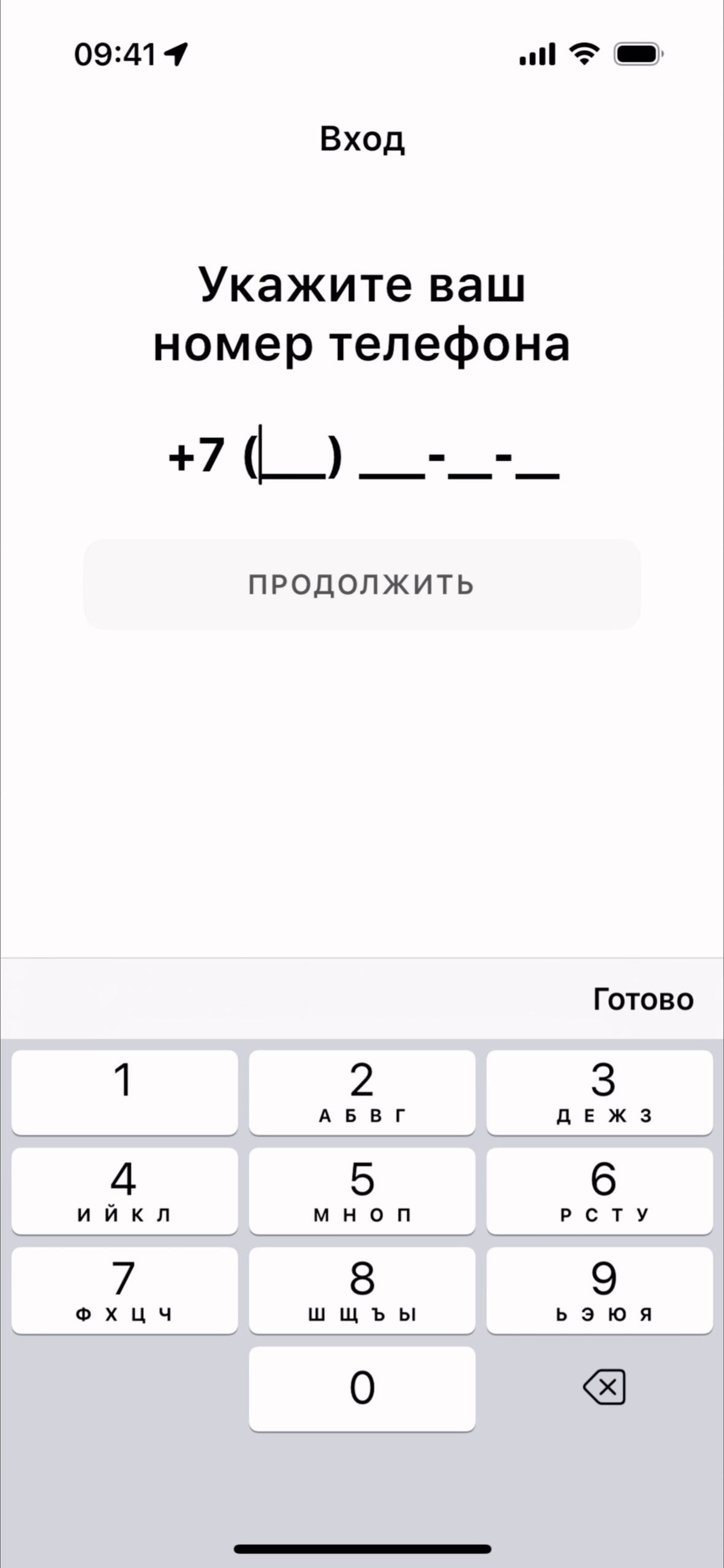Screen dimensions: 724x1568
Task: Enter digit 9 on the keypad
Action: 599,1290
